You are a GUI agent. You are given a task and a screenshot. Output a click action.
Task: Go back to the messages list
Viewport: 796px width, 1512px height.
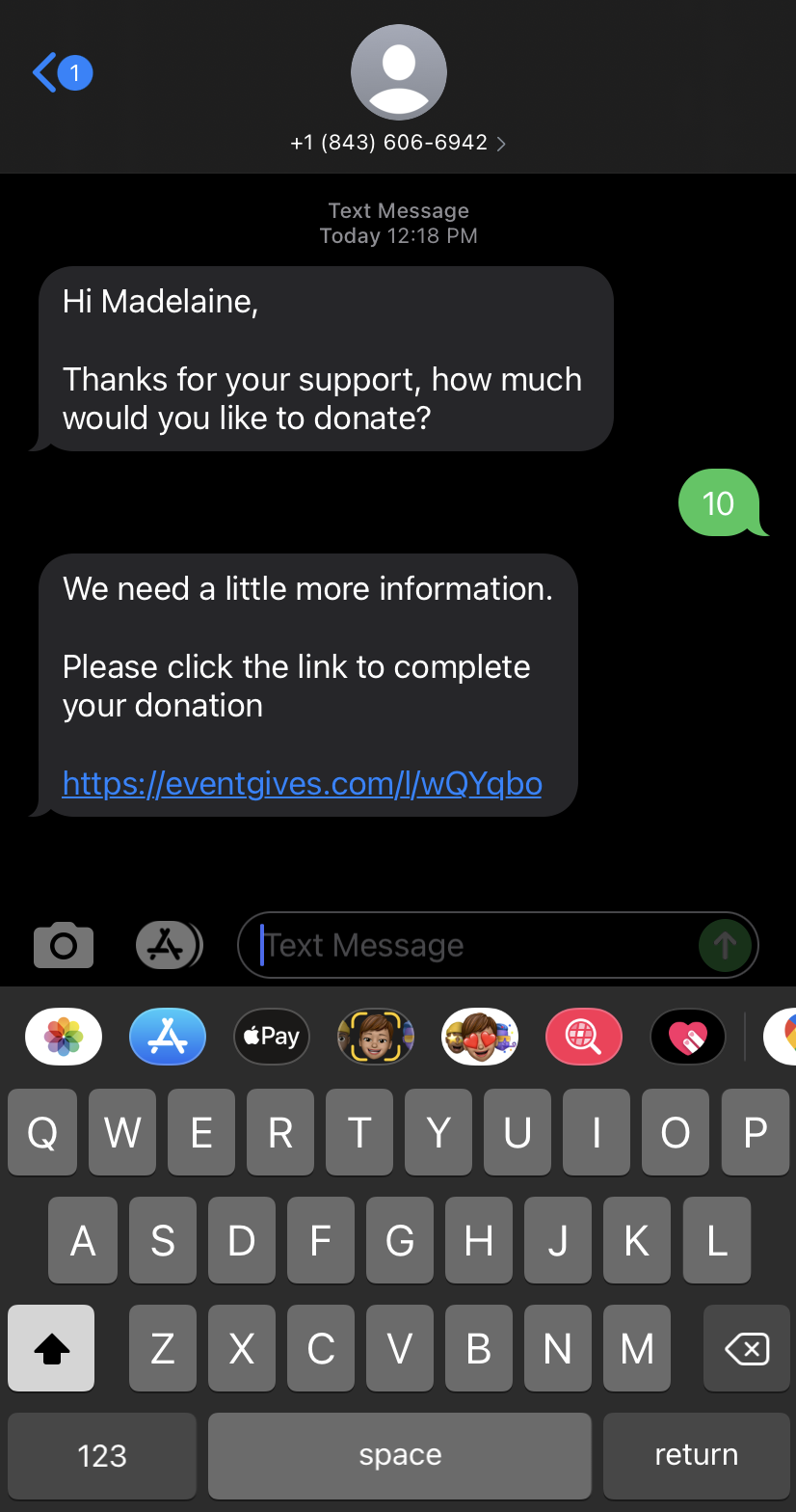tap(62, 73)
